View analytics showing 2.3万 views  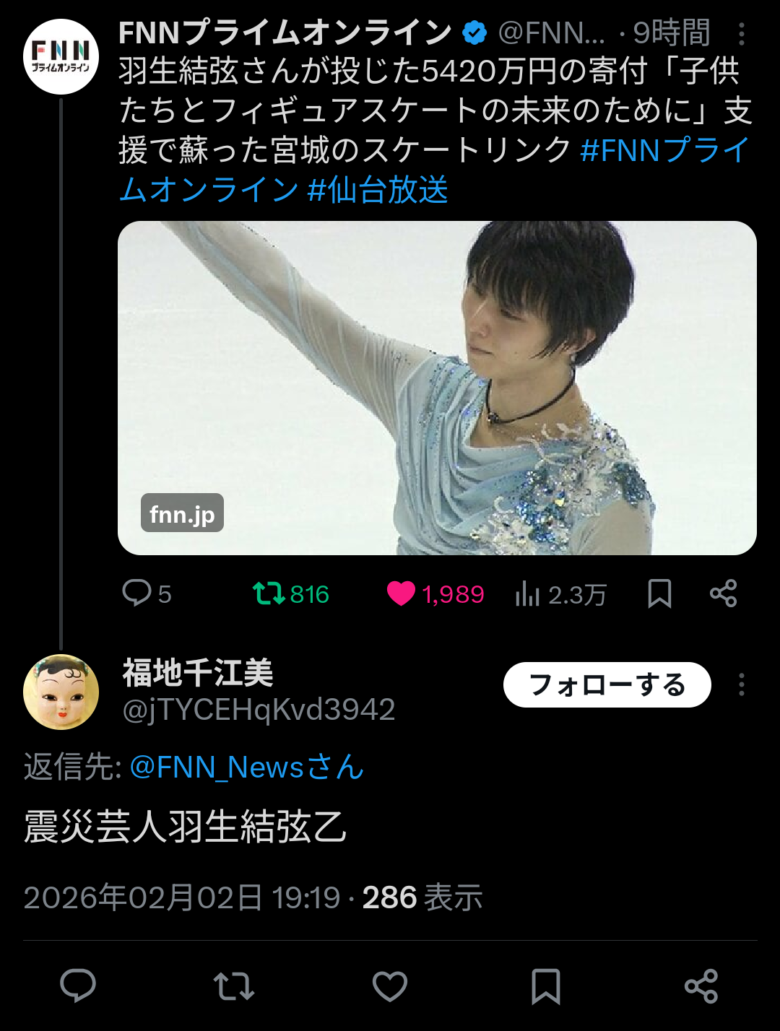point(560,594)
